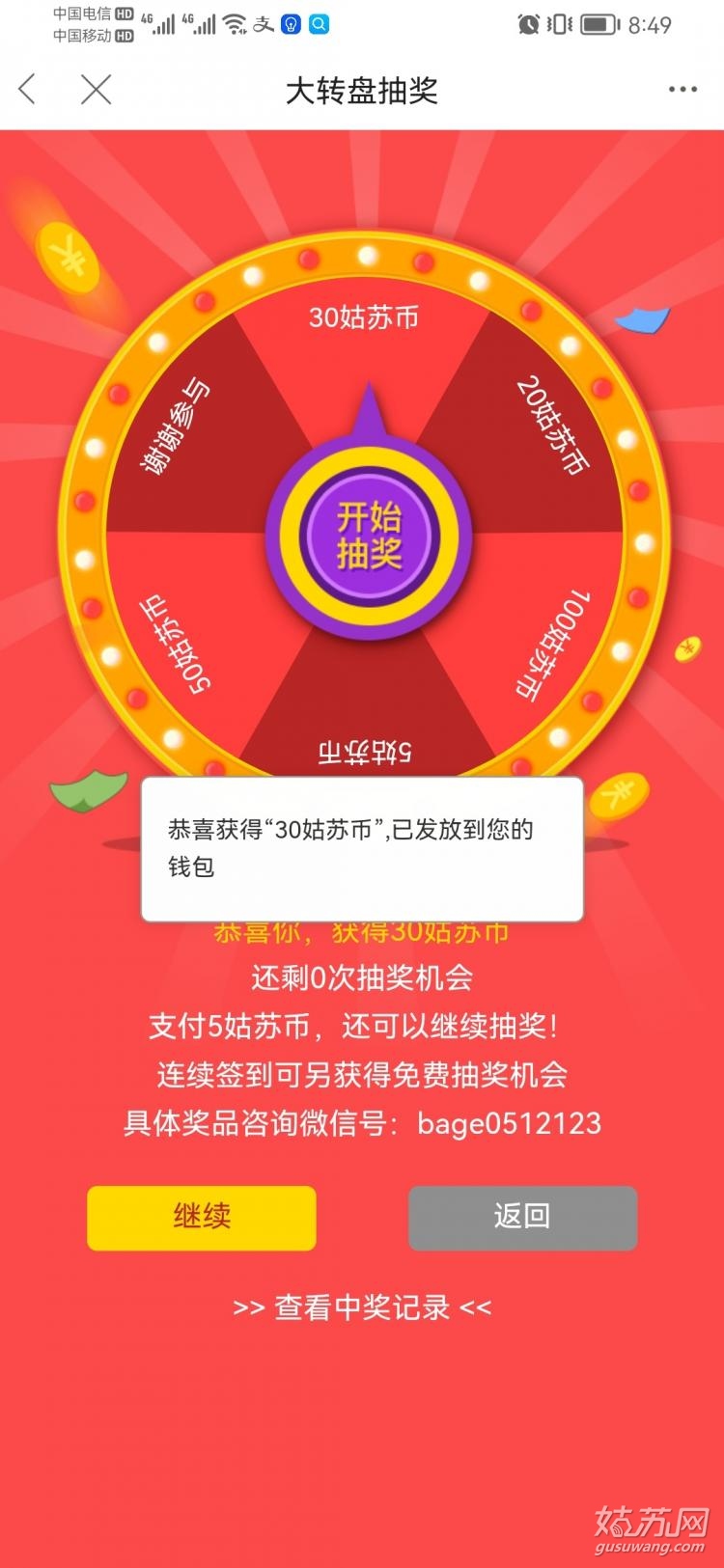View the 查看中奖记录 prize history link
Image resolution: width=724 pixels, height=1568 pixels.
362,1307
